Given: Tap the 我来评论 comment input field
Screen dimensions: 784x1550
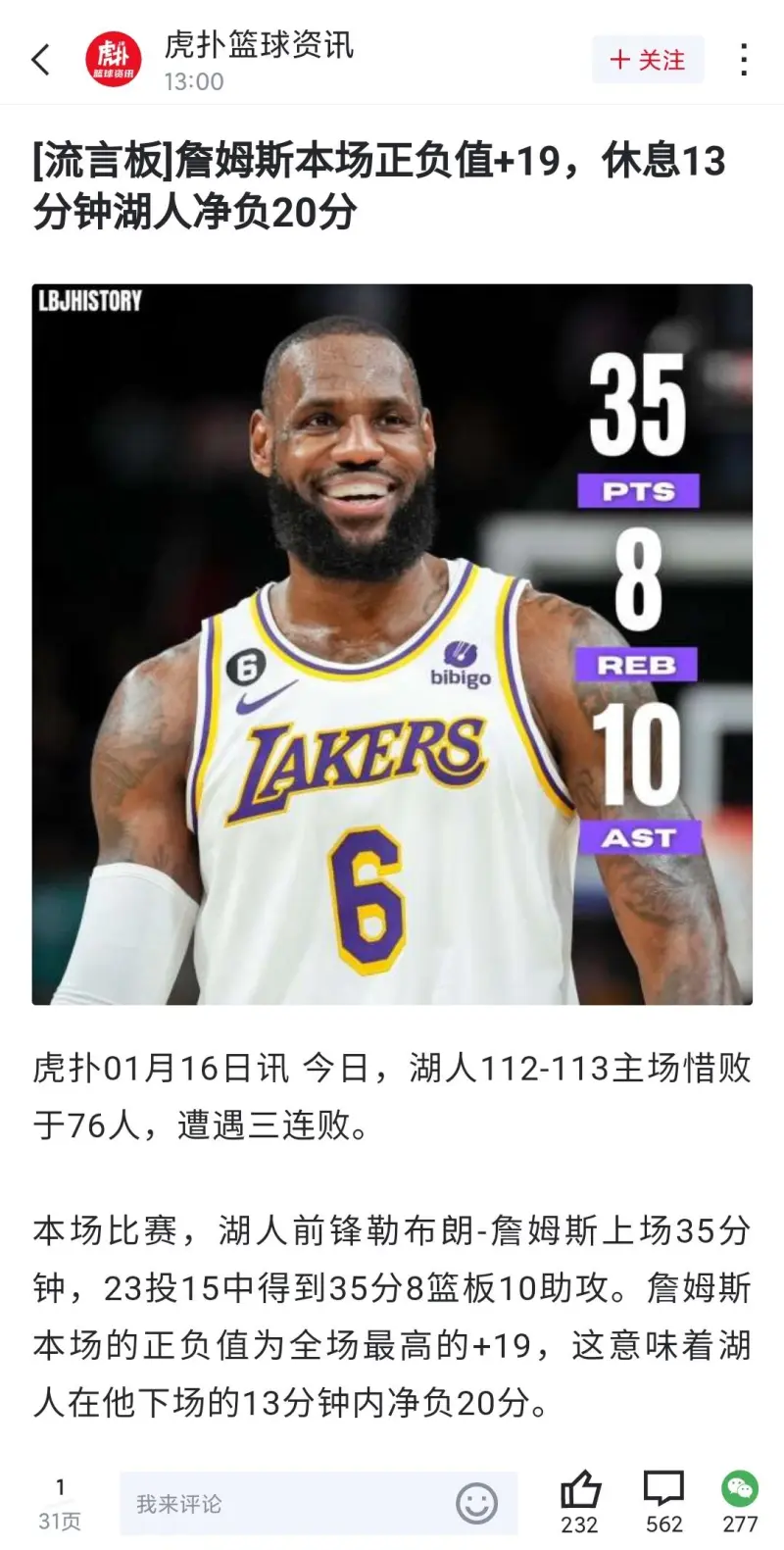Looking at the screenshot, I should click(284, 1503).
